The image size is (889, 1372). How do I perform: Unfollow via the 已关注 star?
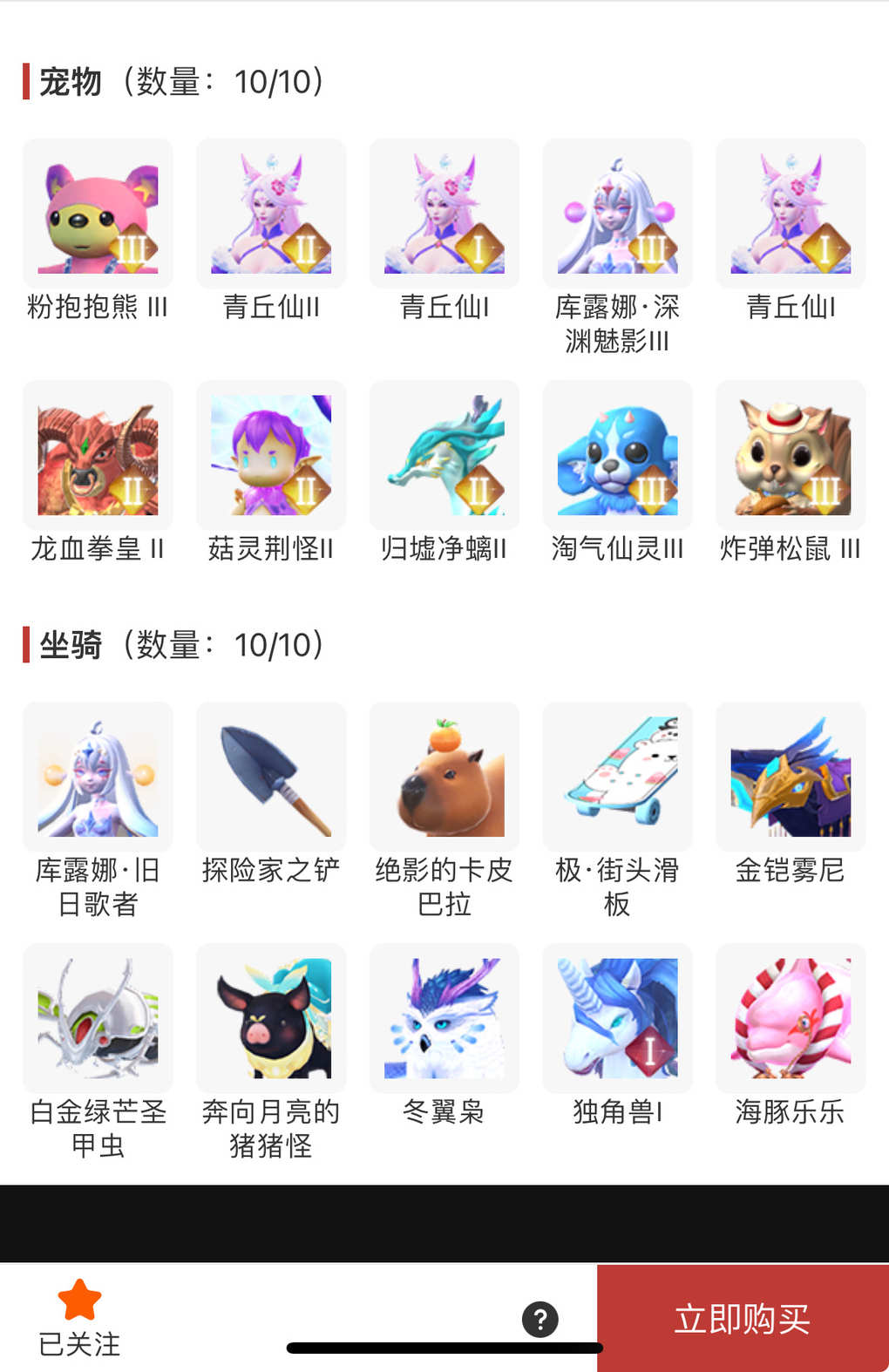pos(79,1316)
